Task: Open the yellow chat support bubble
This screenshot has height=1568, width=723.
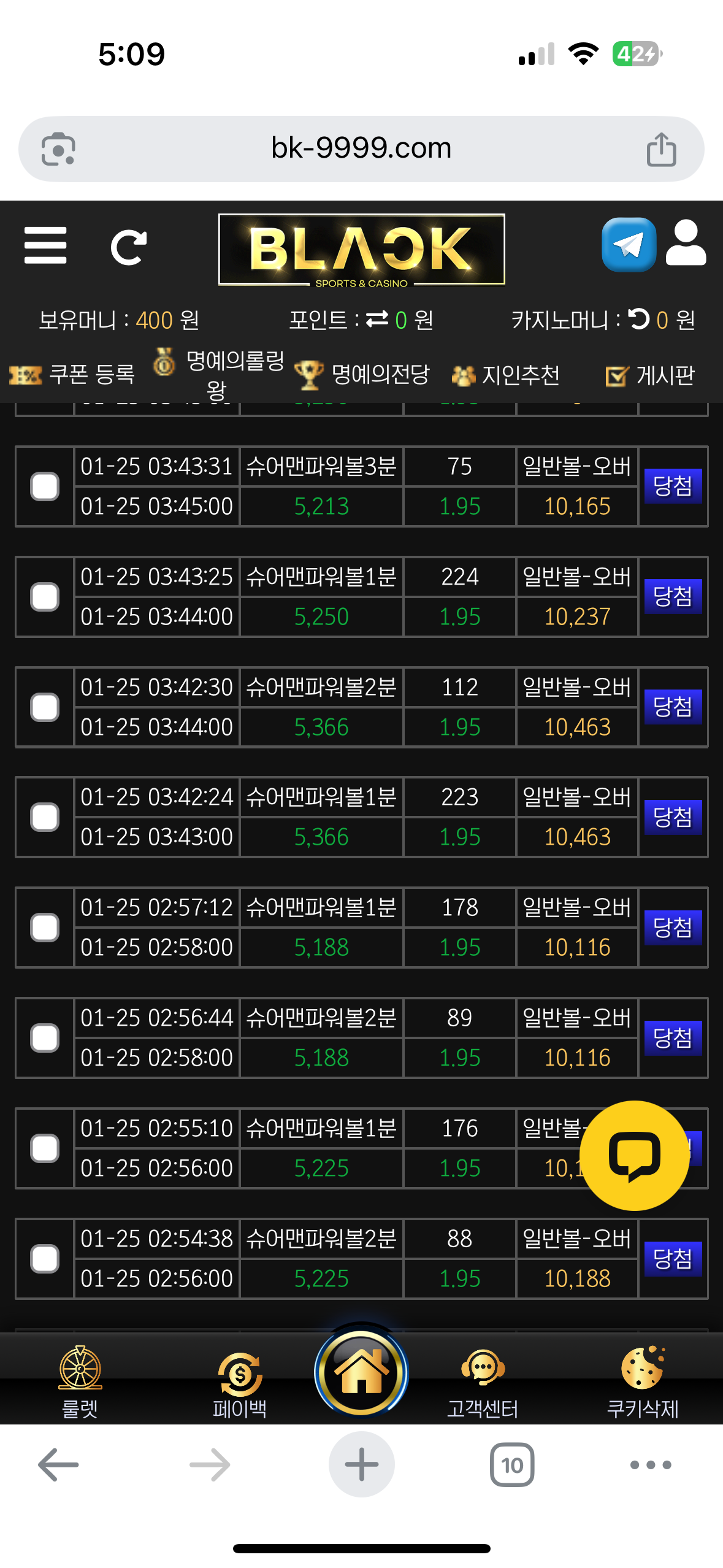Action: pos(634,1155)
